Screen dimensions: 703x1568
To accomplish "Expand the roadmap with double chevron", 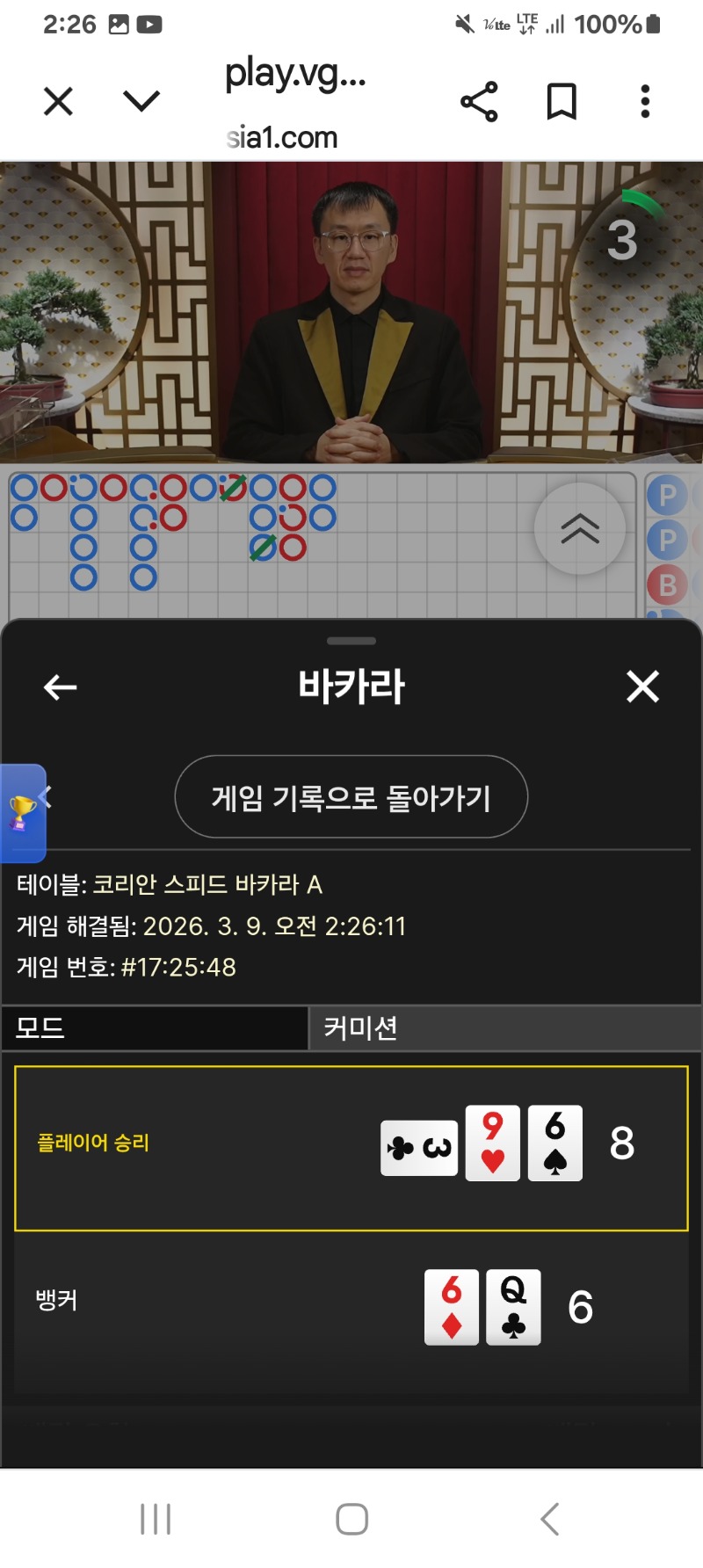I will [x=580, y=529].
